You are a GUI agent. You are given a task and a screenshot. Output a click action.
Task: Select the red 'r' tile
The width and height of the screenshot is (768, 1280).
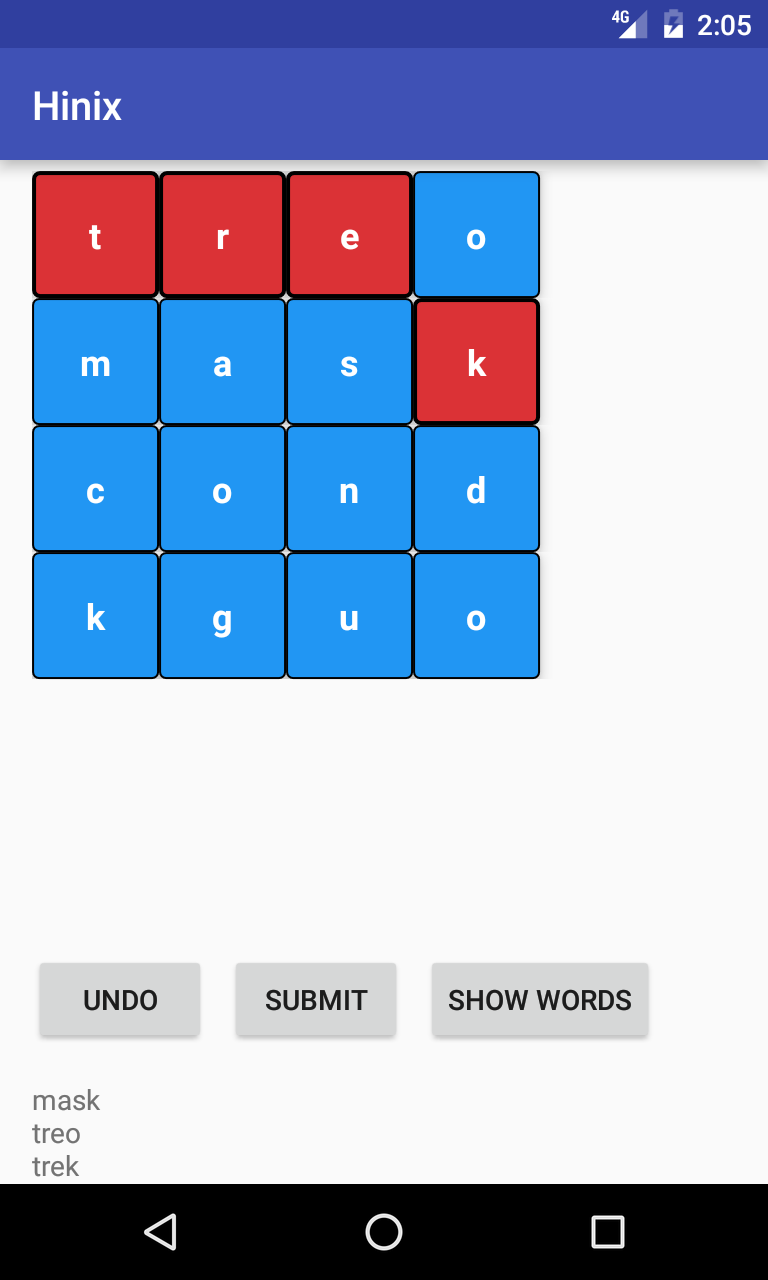(x=222, y=235)
